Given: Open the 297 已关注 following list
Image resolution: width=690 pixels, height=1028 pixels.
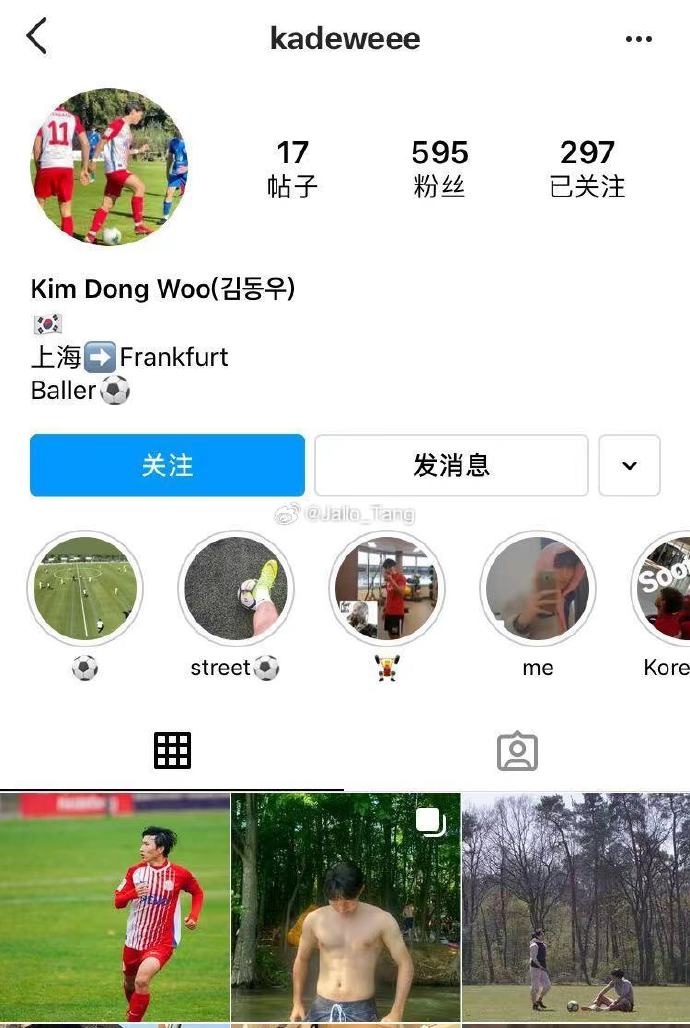Looking at the screenshot, I should [587, 167].
